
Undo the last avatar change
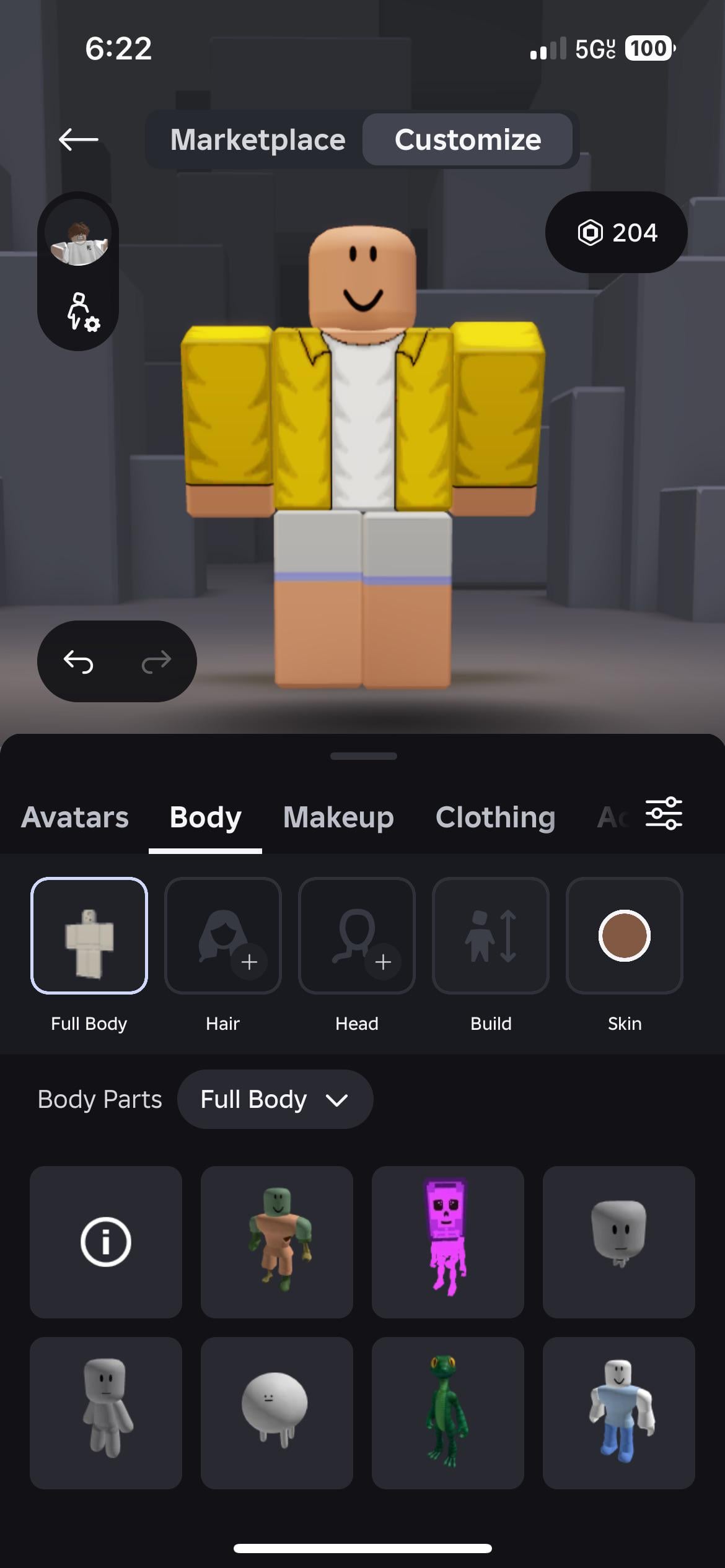79,661
